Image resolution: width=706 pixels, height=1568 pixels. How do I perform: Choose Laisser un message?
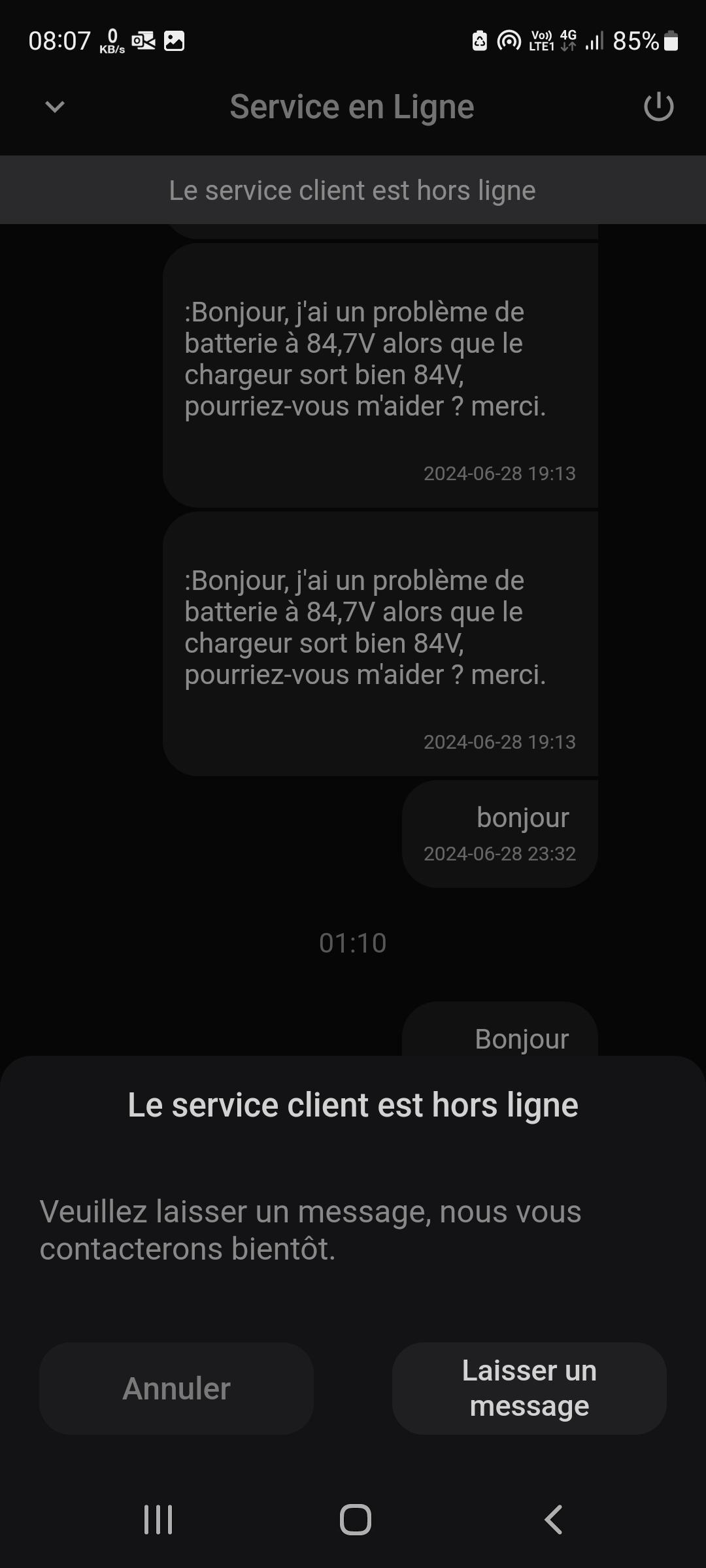(529, 1388)
